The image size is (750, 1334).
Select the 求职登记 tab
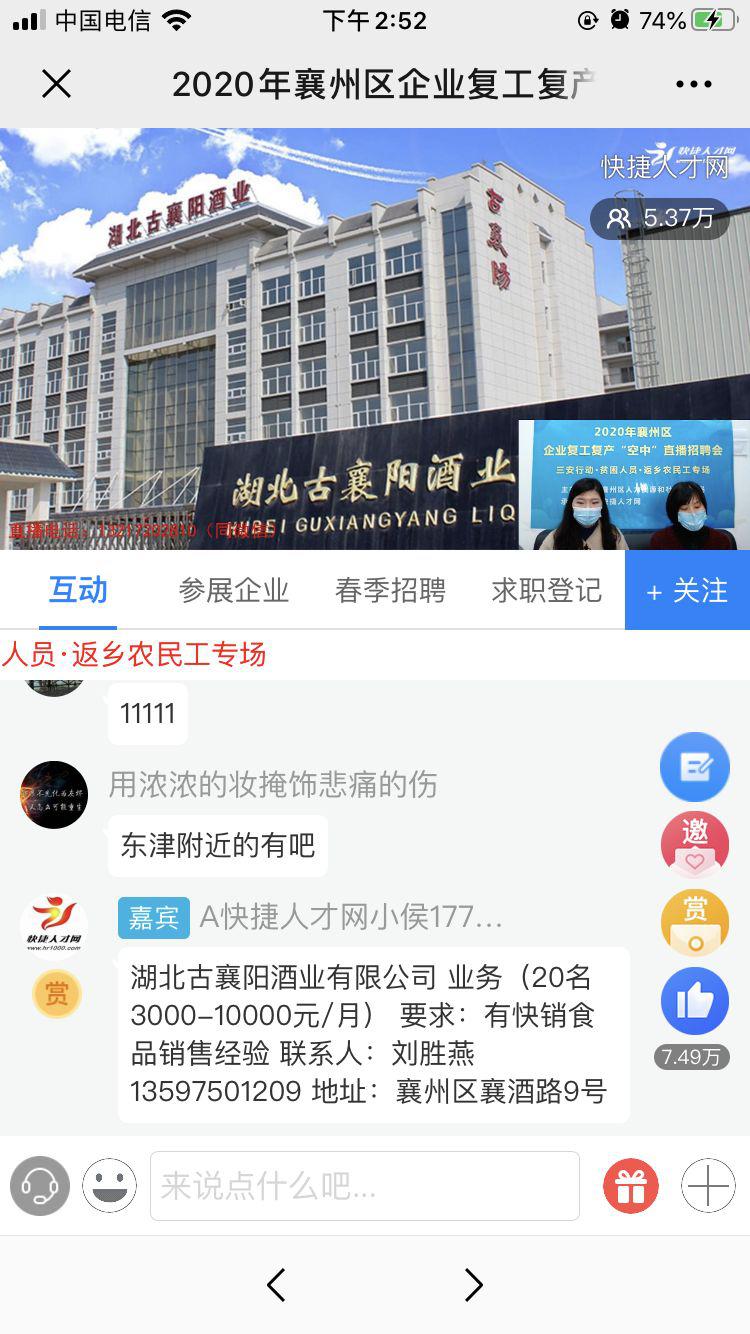point(546,591)
